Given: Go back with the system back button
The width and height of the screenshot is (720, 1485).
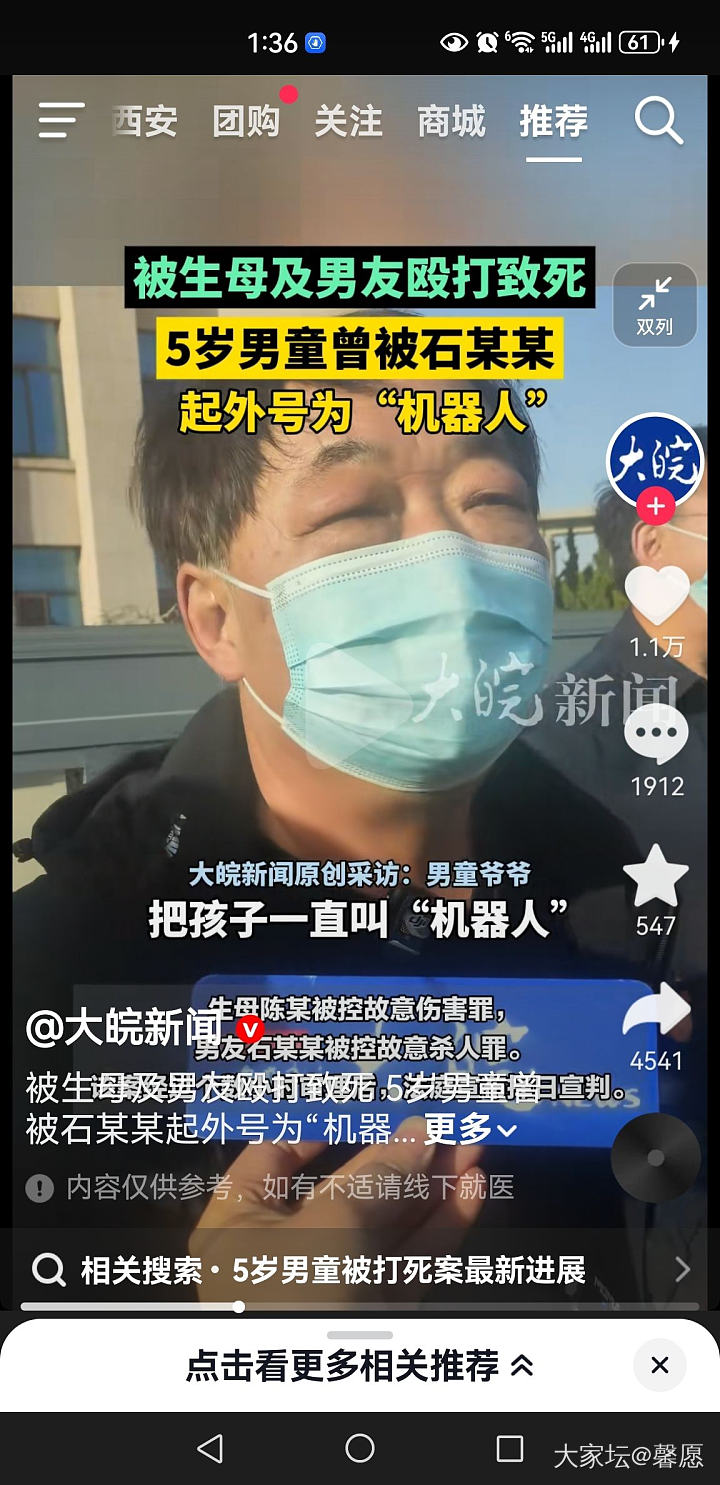Looking at the screenshot, I should [x=210, y=1448].
